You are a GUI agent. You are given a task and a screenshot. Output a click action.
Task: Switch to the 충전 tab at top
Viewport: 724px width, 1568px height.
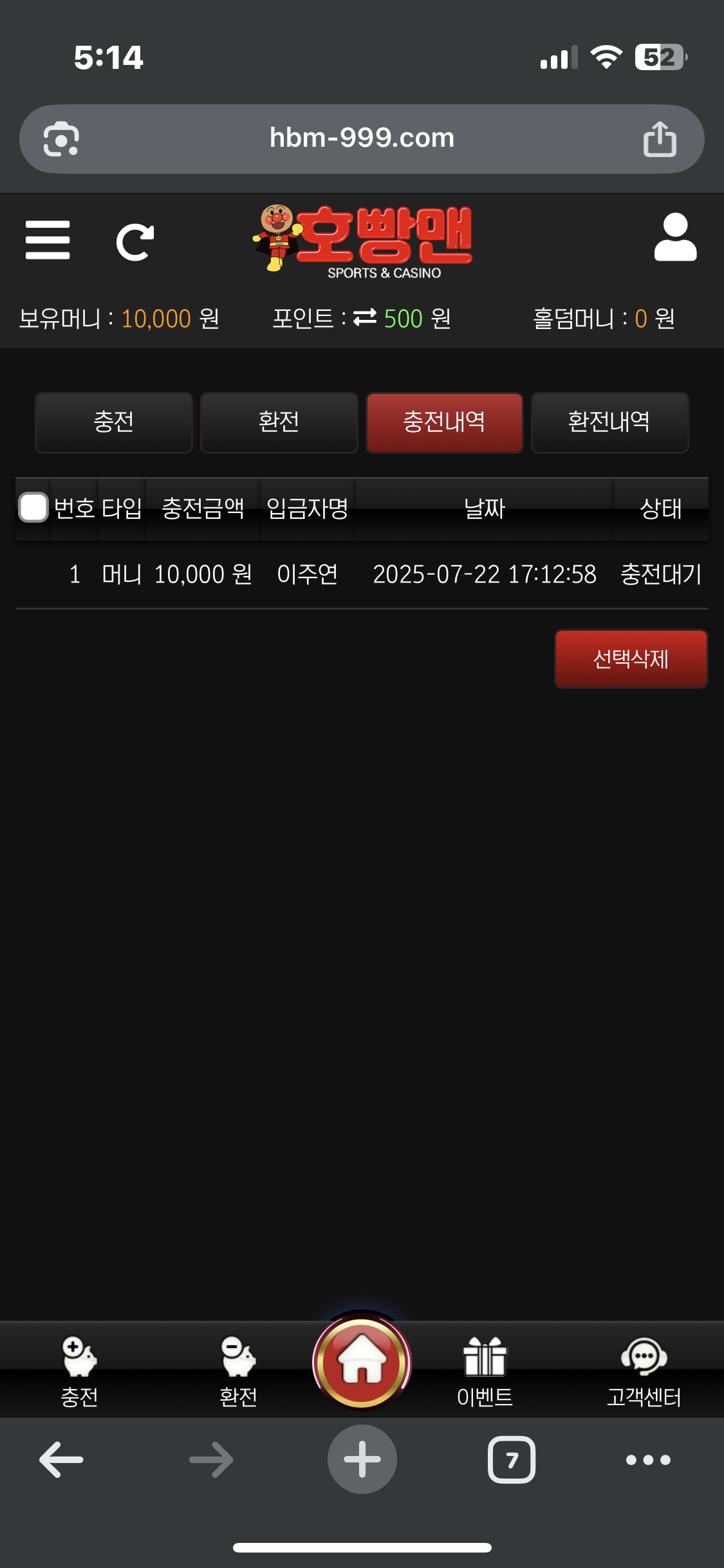click(114, 422)
